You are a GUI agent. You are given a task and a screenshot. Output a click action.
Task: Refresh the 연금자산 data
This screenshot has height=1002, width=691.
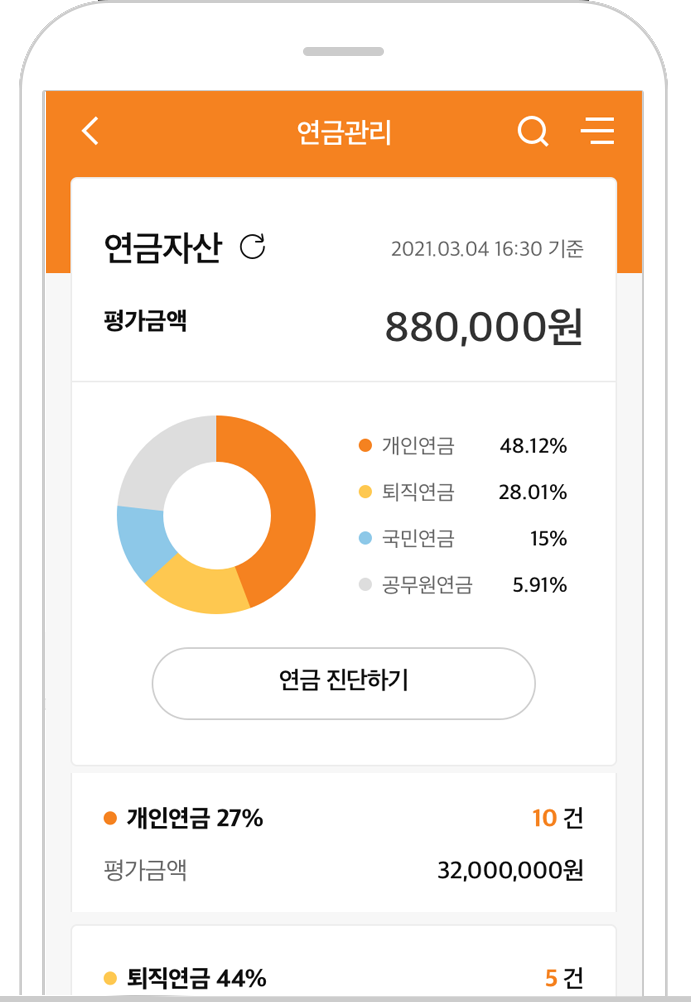[x=253, y=246]
